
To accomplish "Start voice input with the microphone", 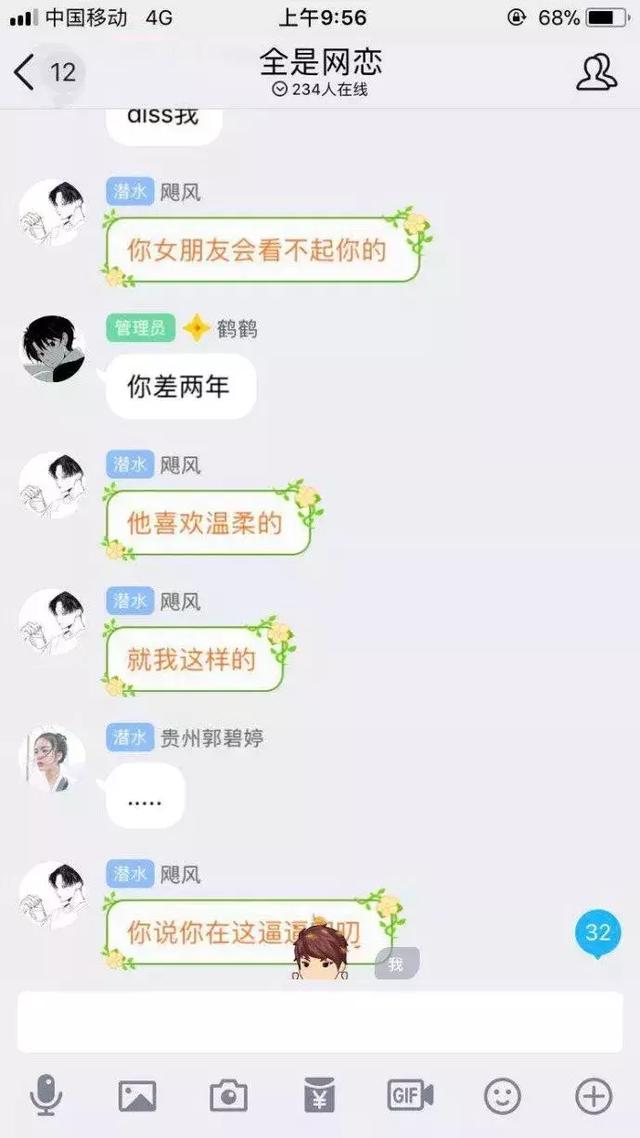I will pyautogui.click(x=45, y=1096).
